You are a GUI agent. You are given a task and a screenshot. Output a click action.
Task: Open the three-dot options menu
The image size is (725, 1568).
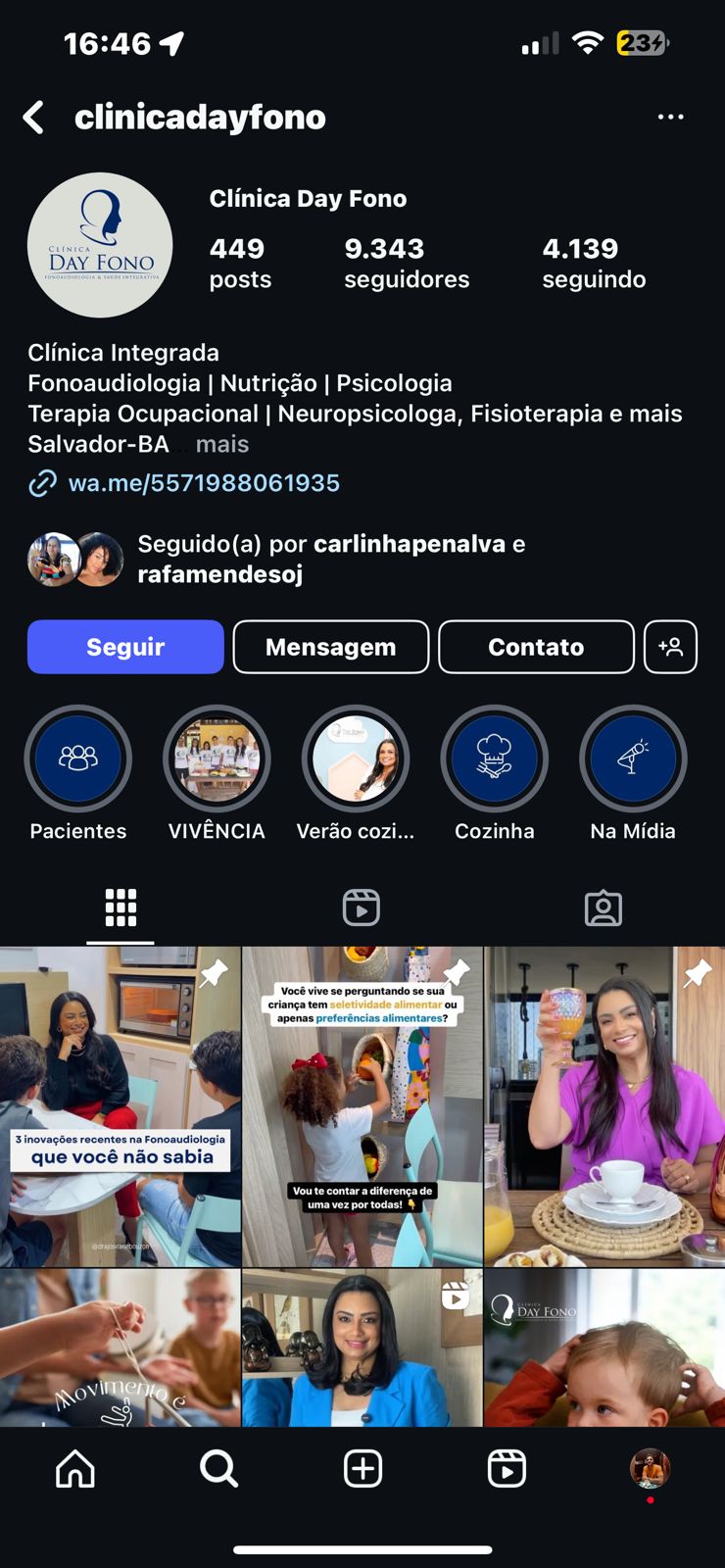tap(670, 118)
